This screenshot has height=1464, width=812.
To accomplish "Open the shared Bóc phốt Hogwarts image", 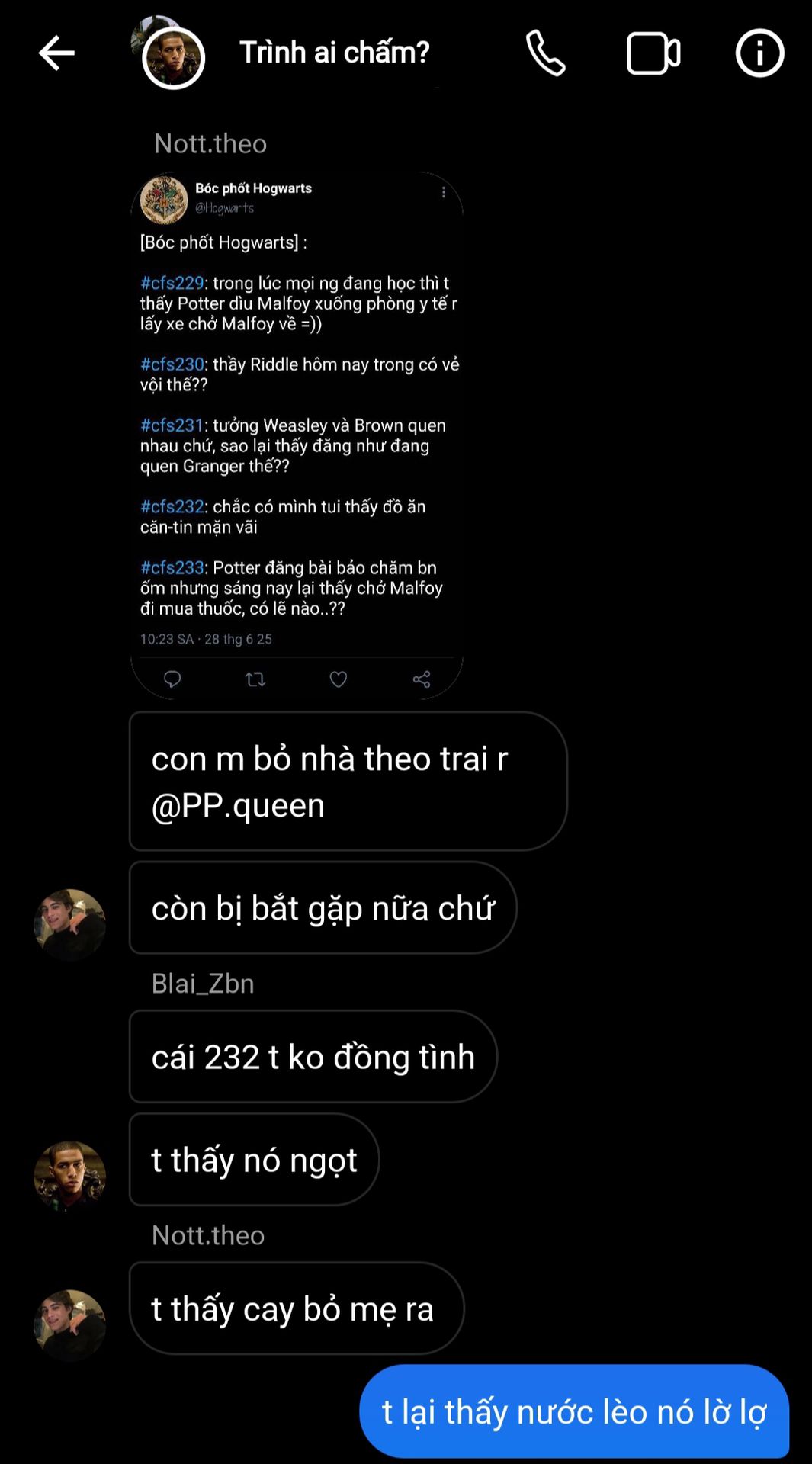I will tap(297, 435).
